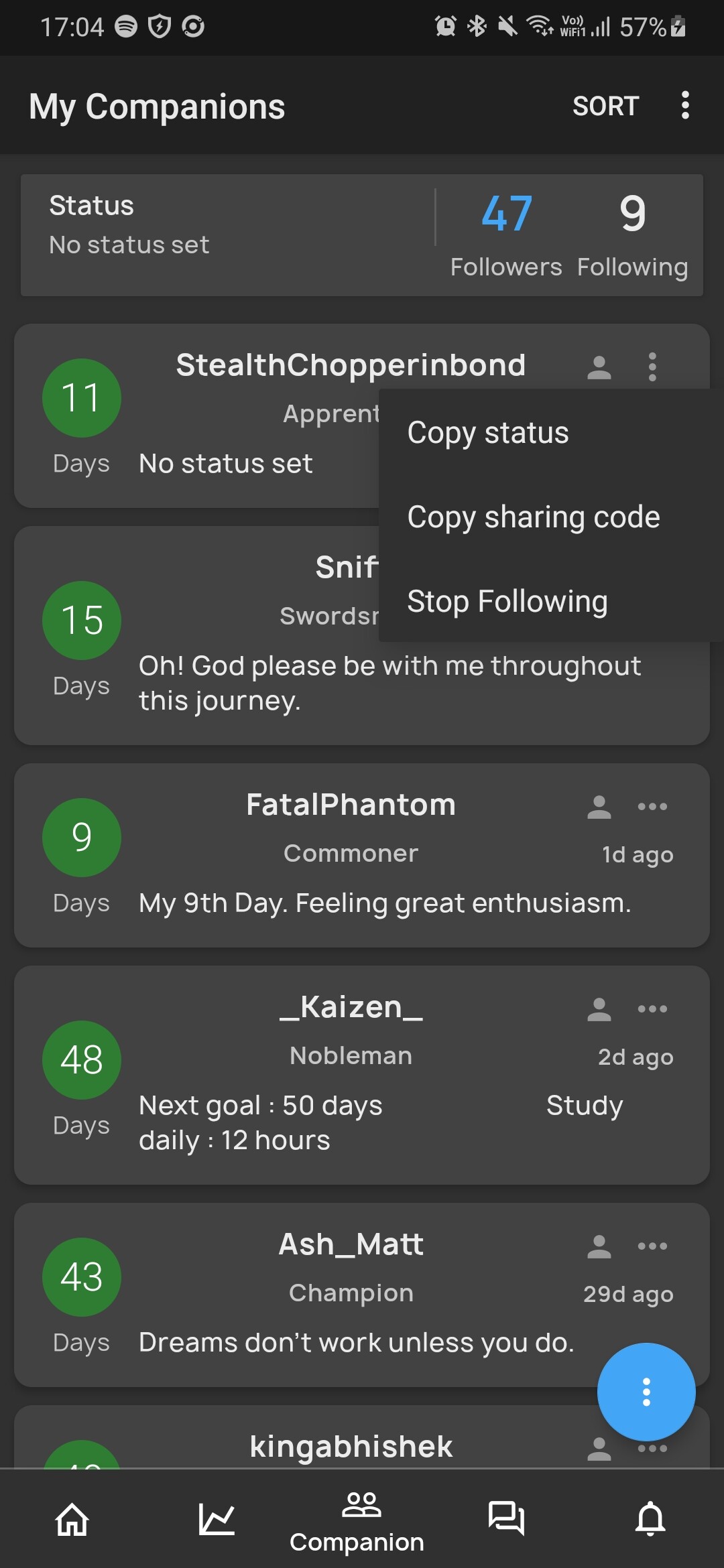The image size is (724, 1568).
Task: Open more options for FatalPhantom
Action: pos(652,807)
